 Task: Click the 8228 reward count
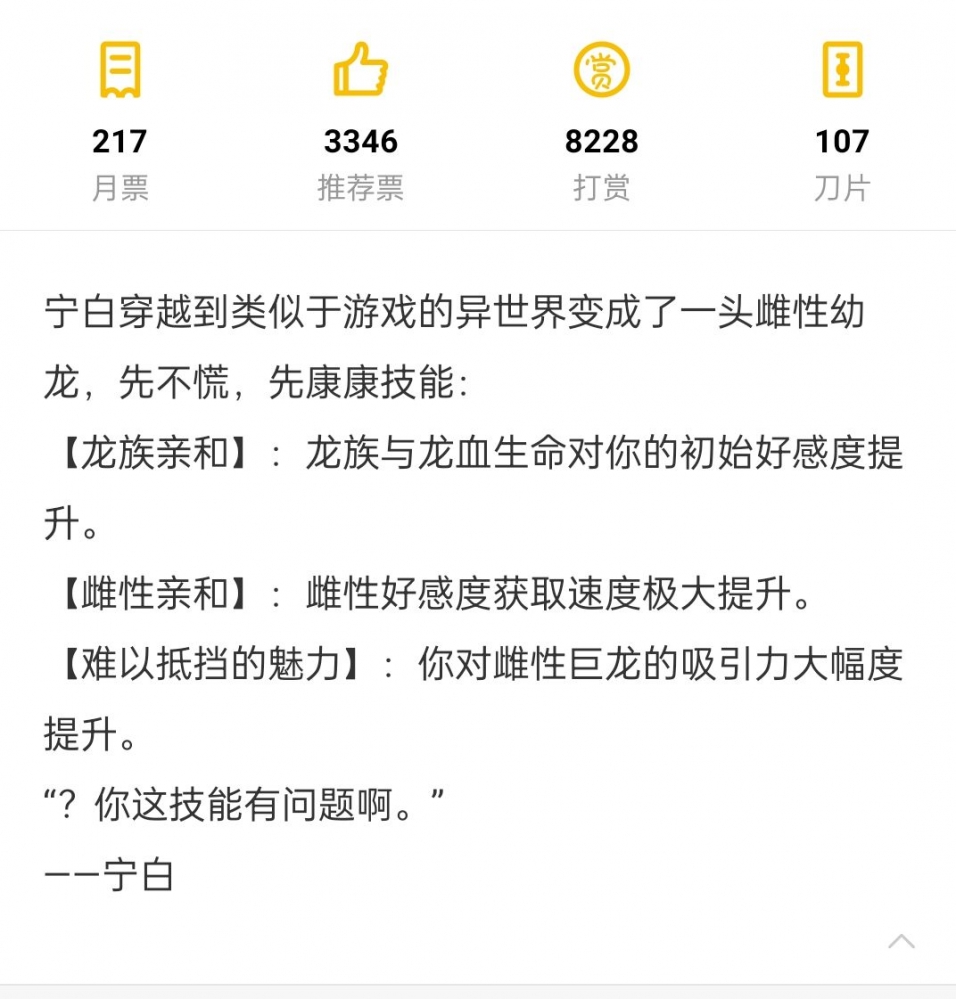601,142
